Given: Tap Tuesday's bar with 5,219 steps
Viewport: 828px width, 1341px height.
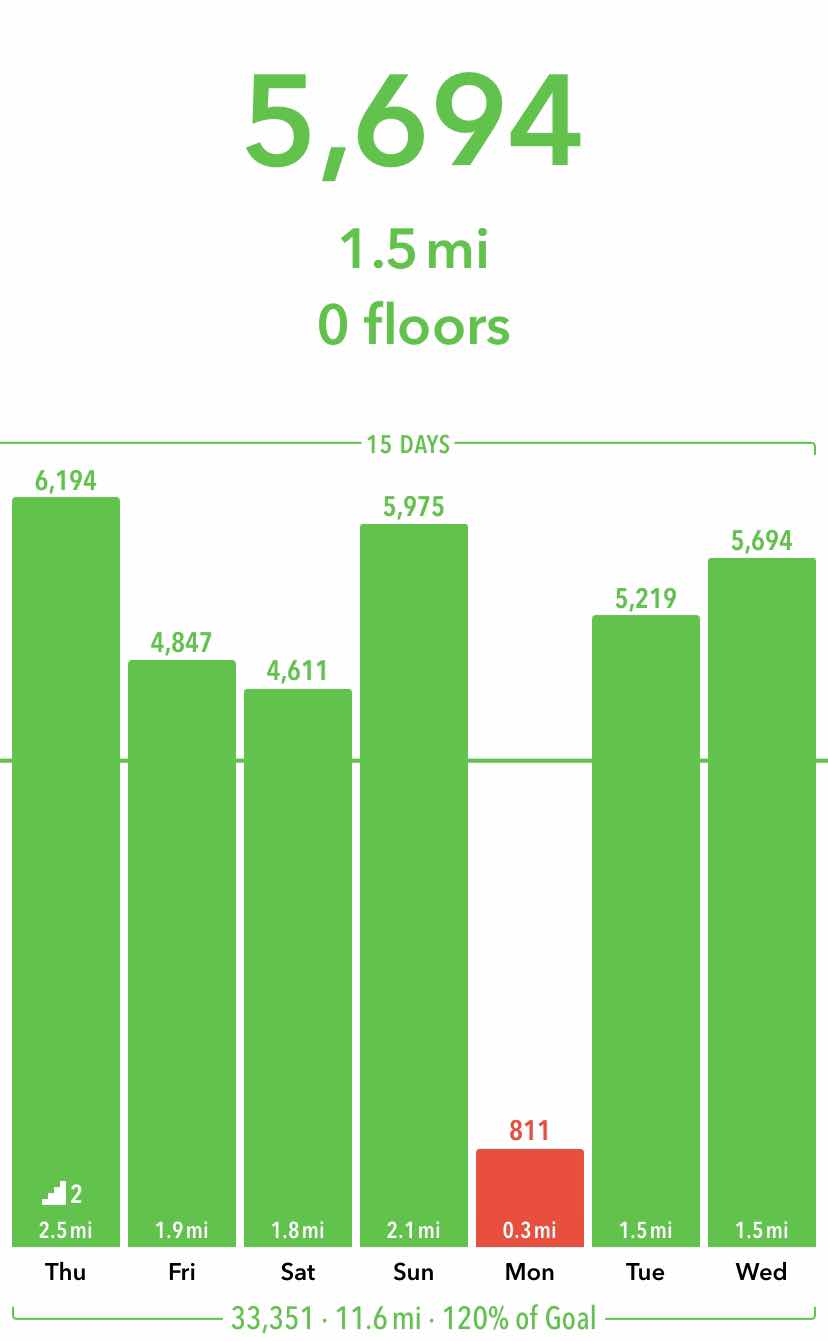Looking at the screenshot, I should click(646, 931).
